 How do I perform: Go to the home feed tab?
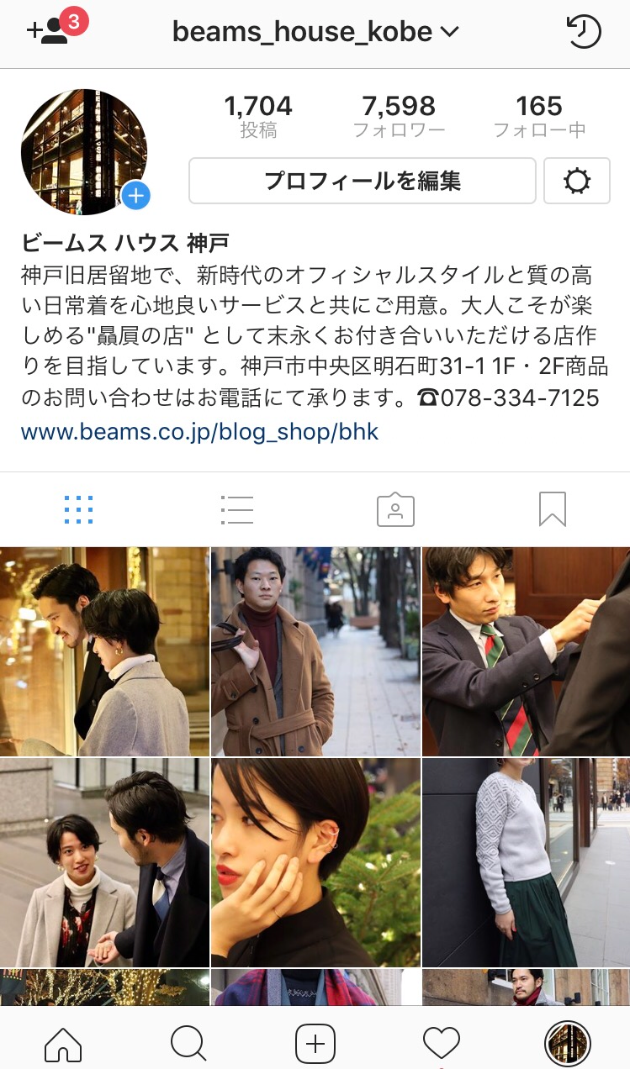pyautogui.click(x=63, y=1044)
